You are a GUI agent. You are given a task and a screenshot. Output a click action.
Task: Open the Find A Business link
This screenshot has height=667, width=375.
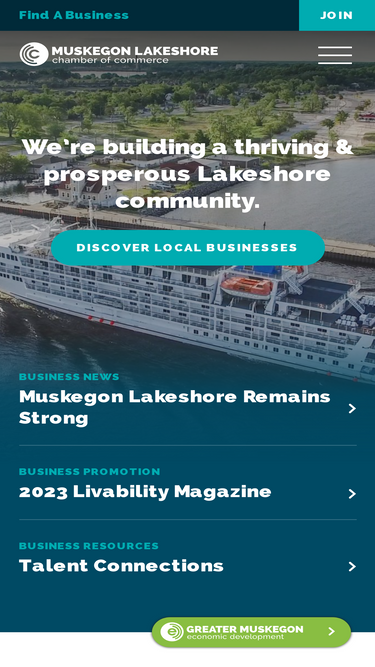74,15
